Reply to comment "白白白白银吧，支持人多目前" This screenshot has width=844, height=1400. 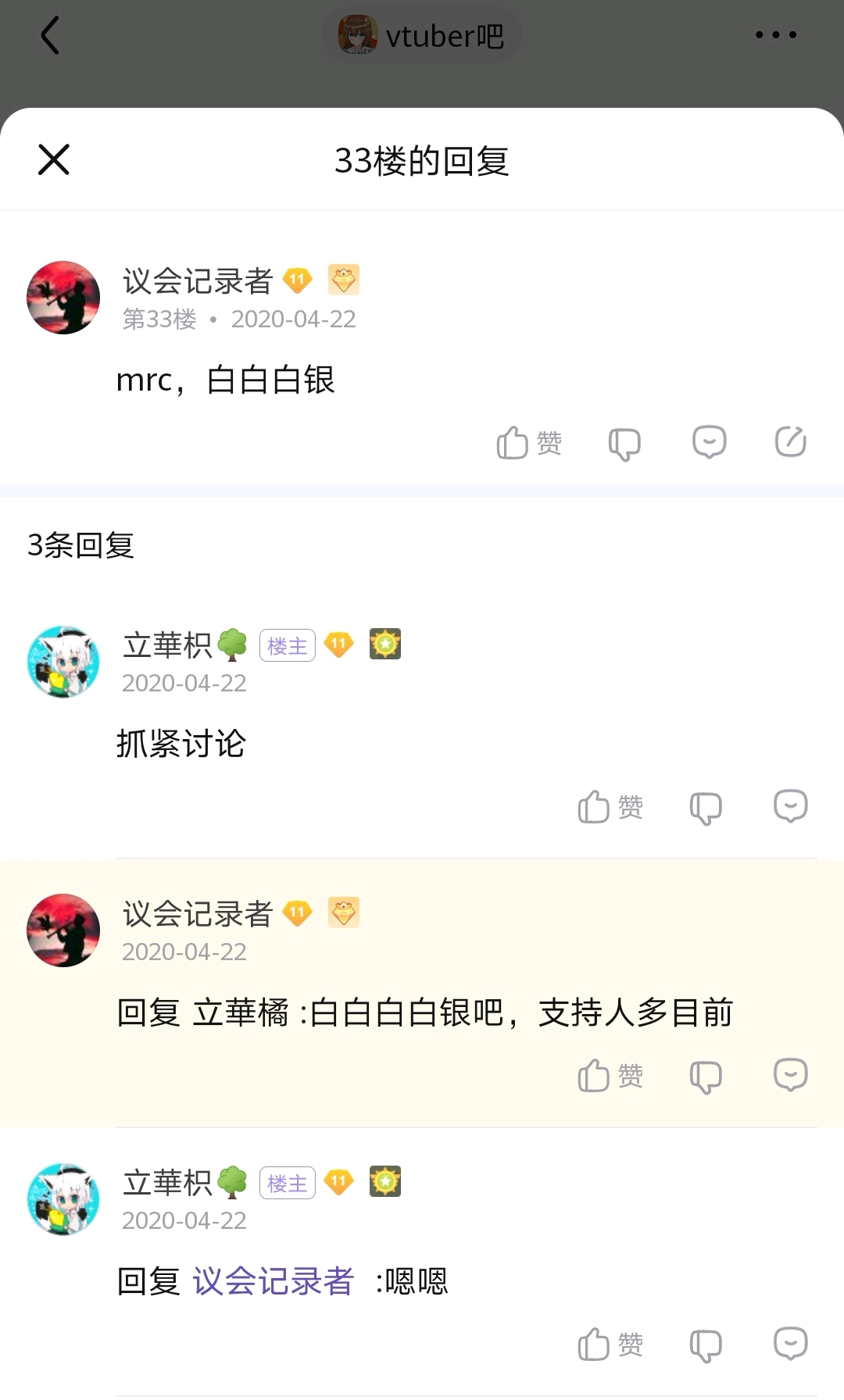coord(790,1074)
